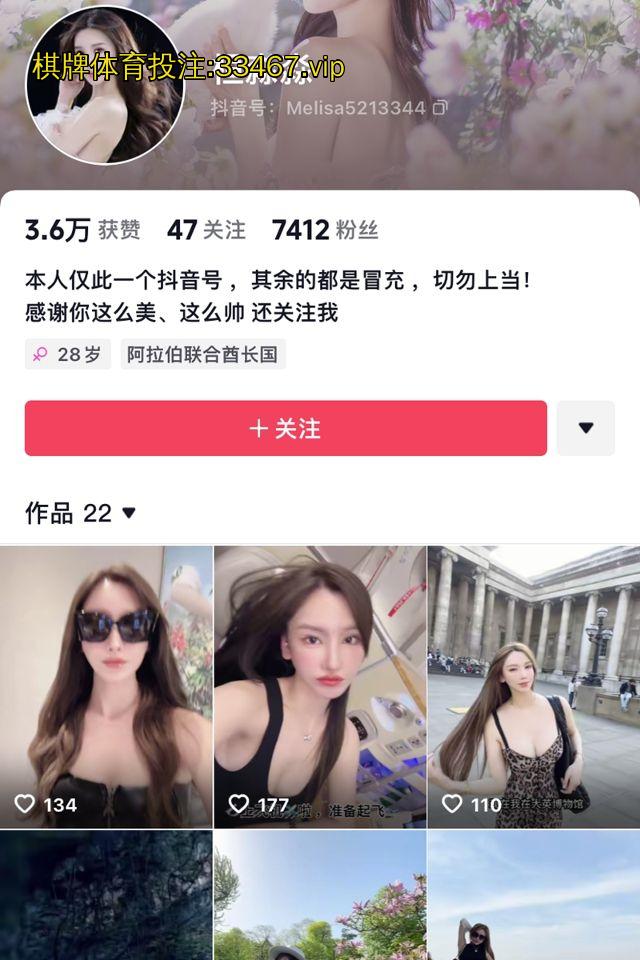
Task: View the 47 关注 following list
Action: [205, 230]
